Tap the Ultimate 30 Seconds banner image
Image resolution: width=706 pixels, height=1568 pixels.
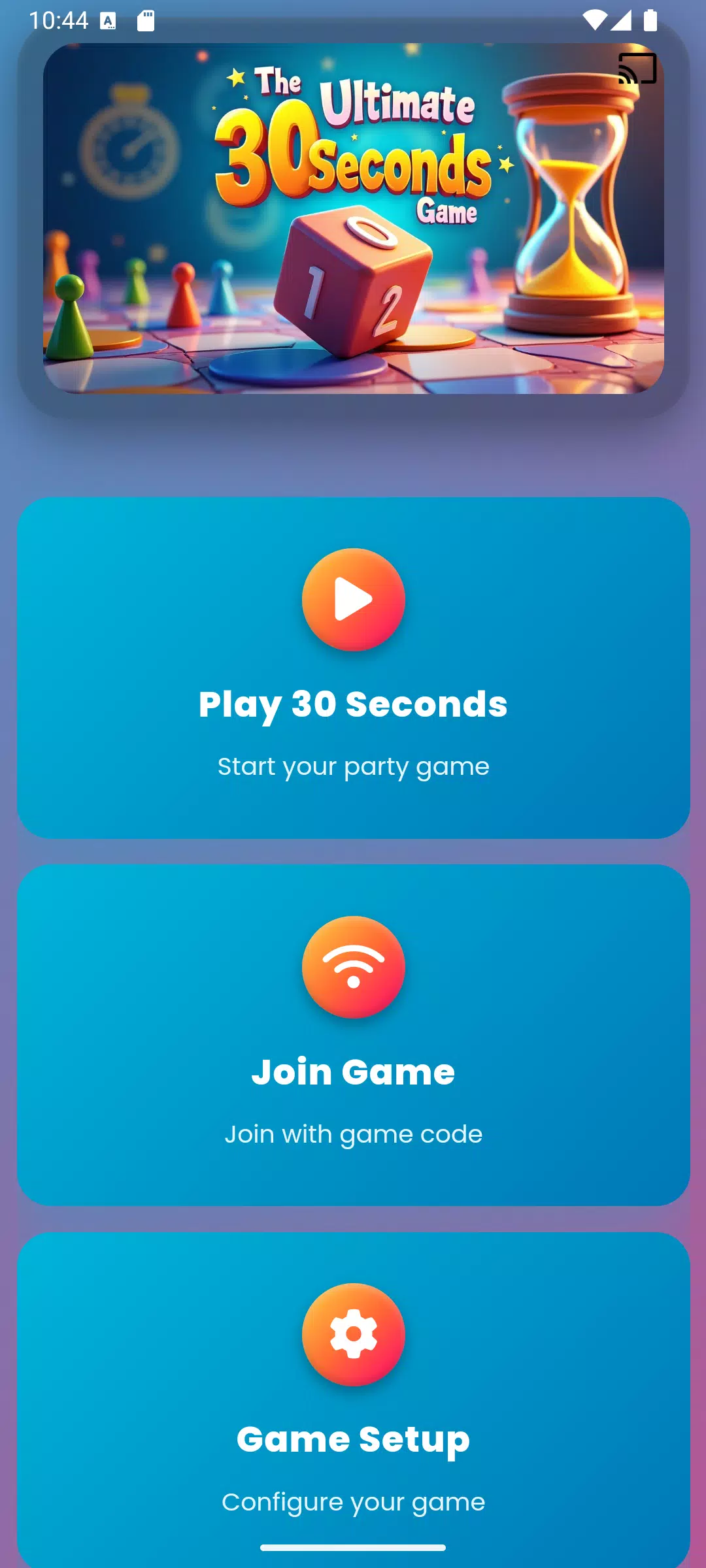click(353, 222)
